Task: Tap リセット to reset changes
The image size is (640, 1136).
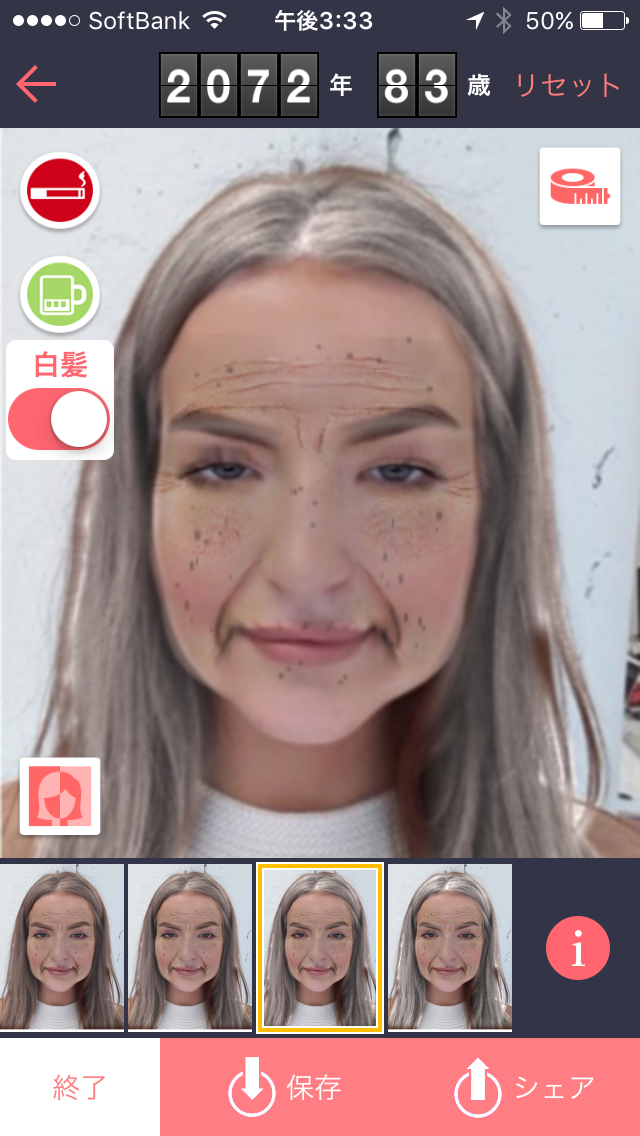Action: 568,85
